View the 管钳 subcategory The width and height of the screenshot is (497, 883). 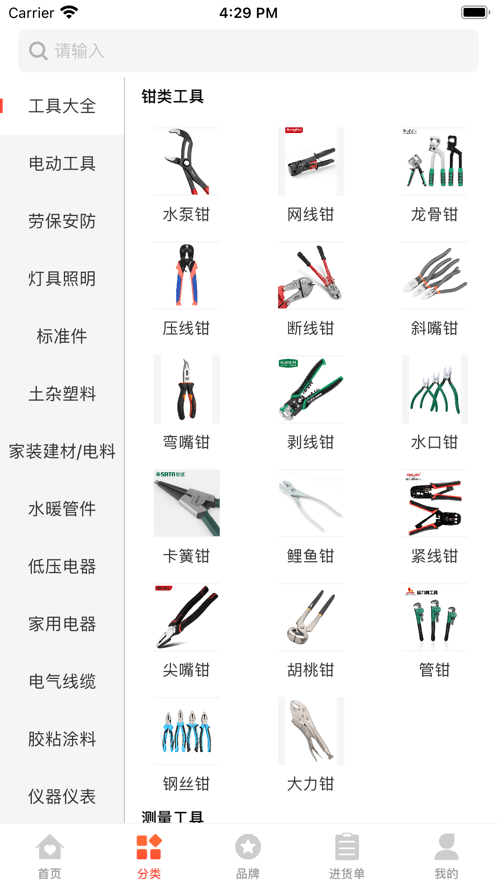pyautogui.click(x=435, y=631)
